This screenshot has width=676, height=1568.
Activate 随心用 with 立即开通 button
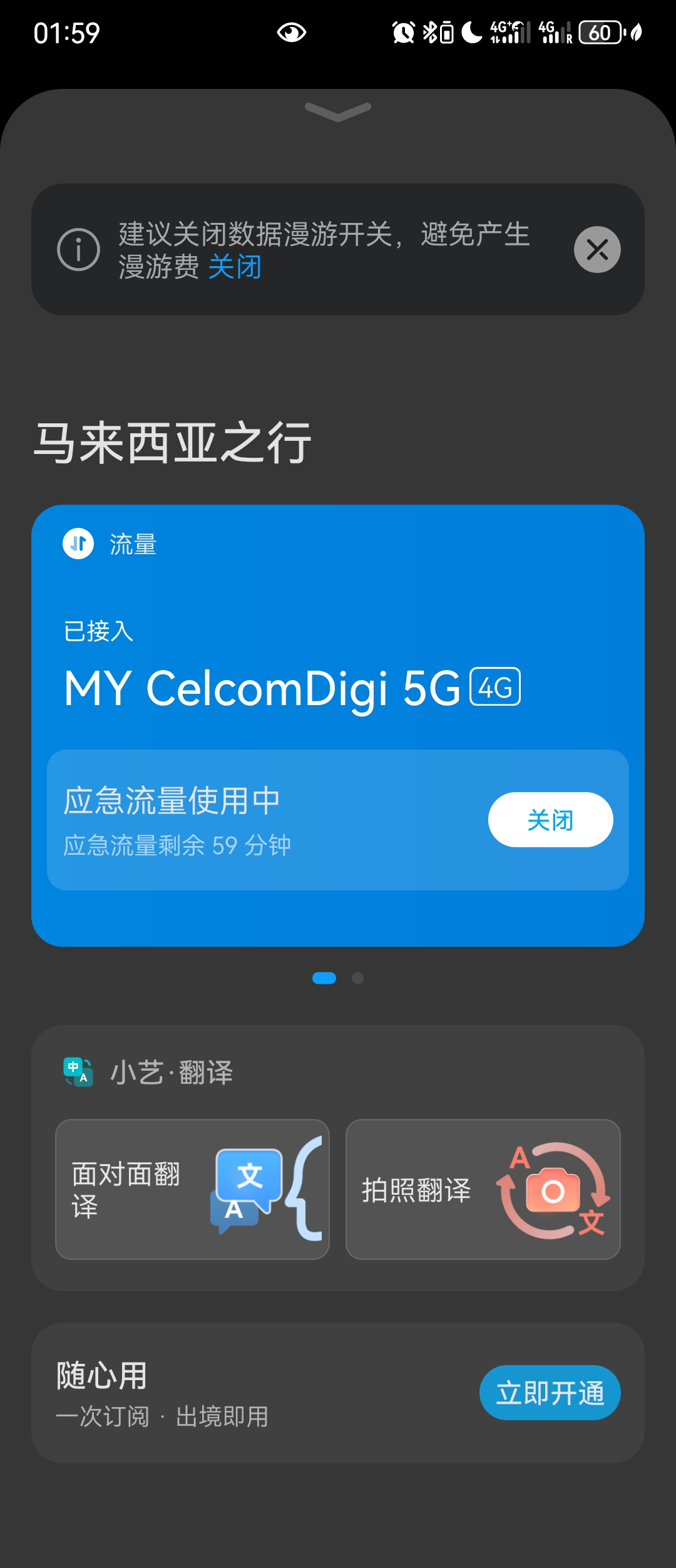pos(550,1393)
